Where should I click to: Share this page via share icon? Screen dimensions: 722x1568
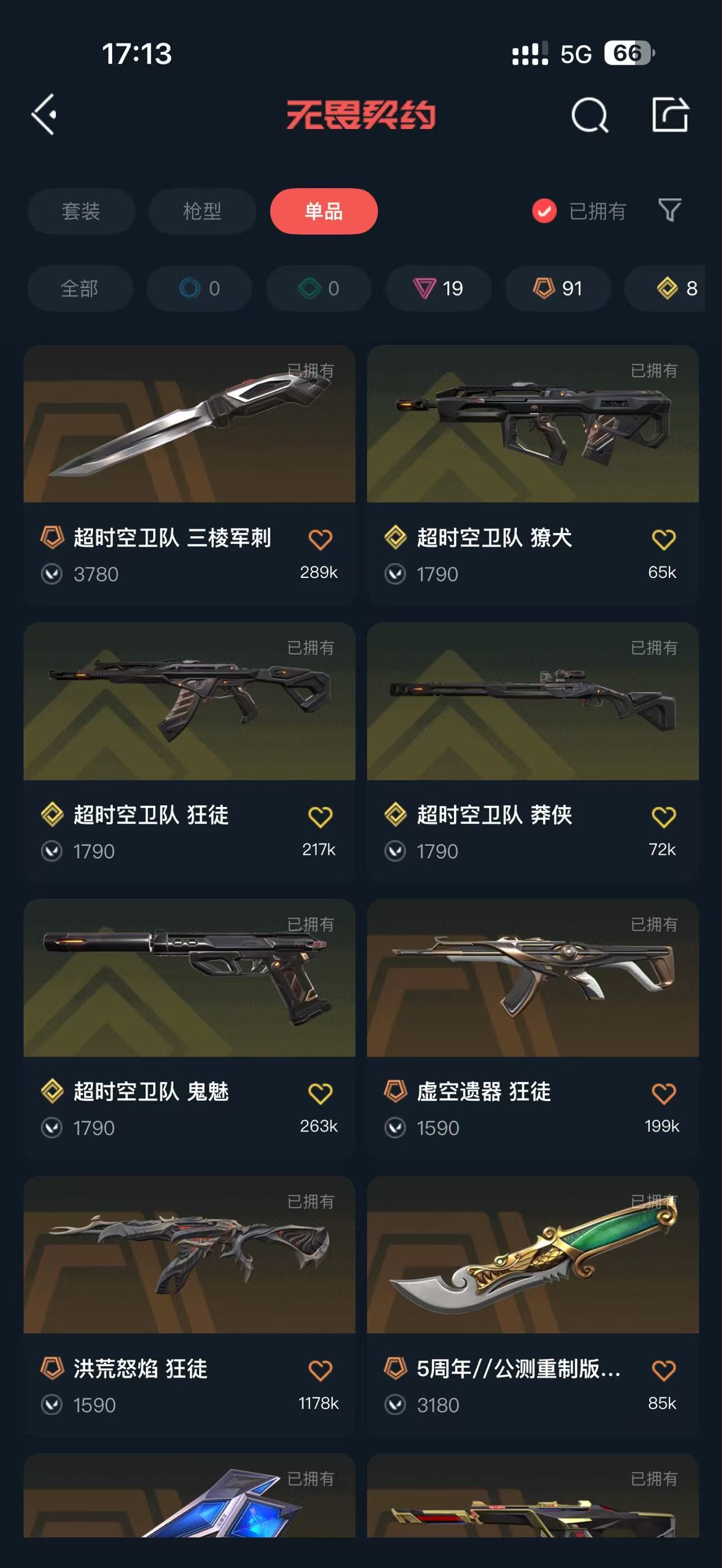[670, 115]
